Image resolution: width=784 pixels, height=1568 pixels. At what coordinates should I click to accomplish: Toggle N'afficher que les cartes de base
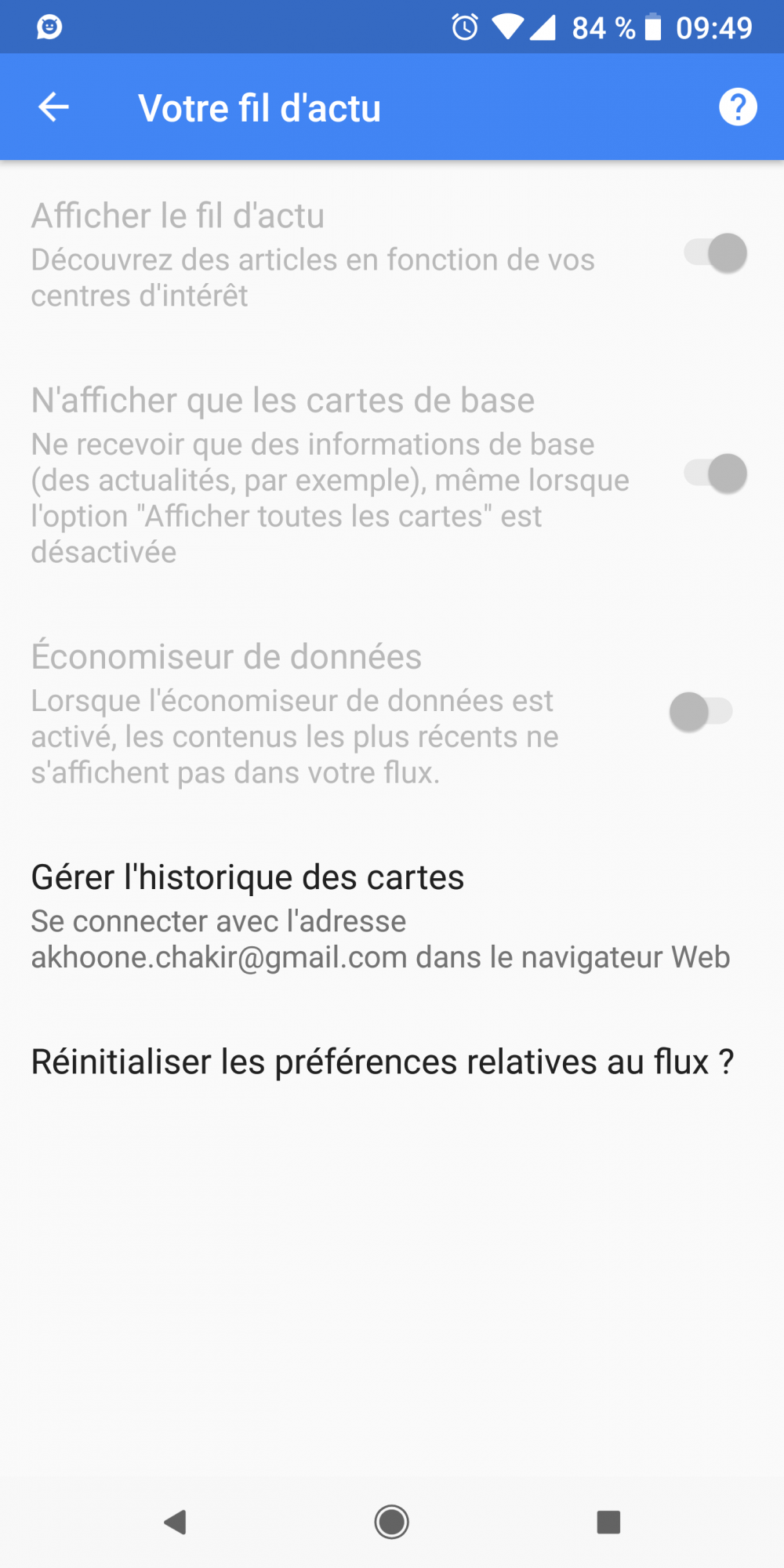point(716,474)
